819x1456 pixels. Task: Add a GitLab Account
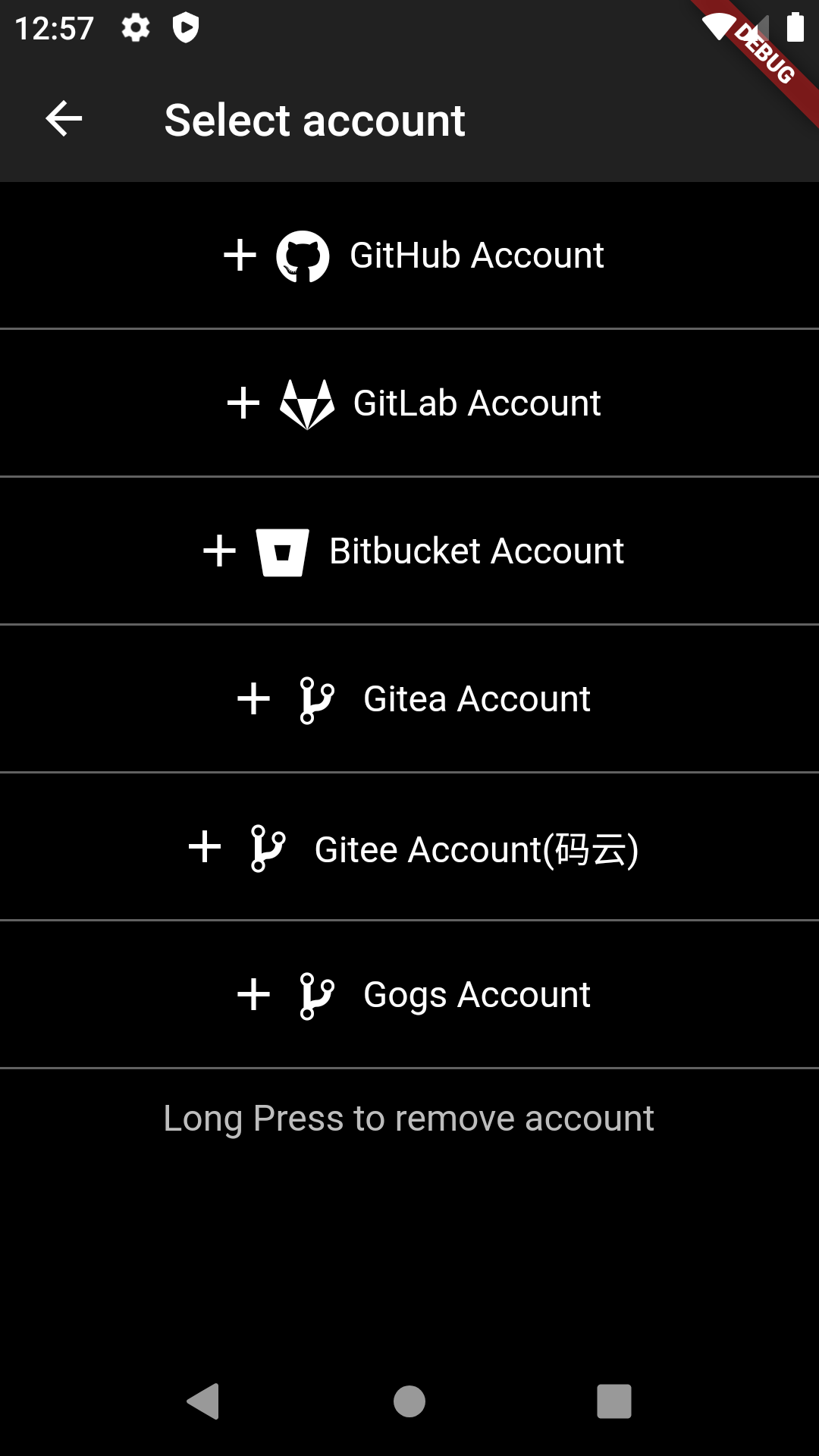(413, 403)
